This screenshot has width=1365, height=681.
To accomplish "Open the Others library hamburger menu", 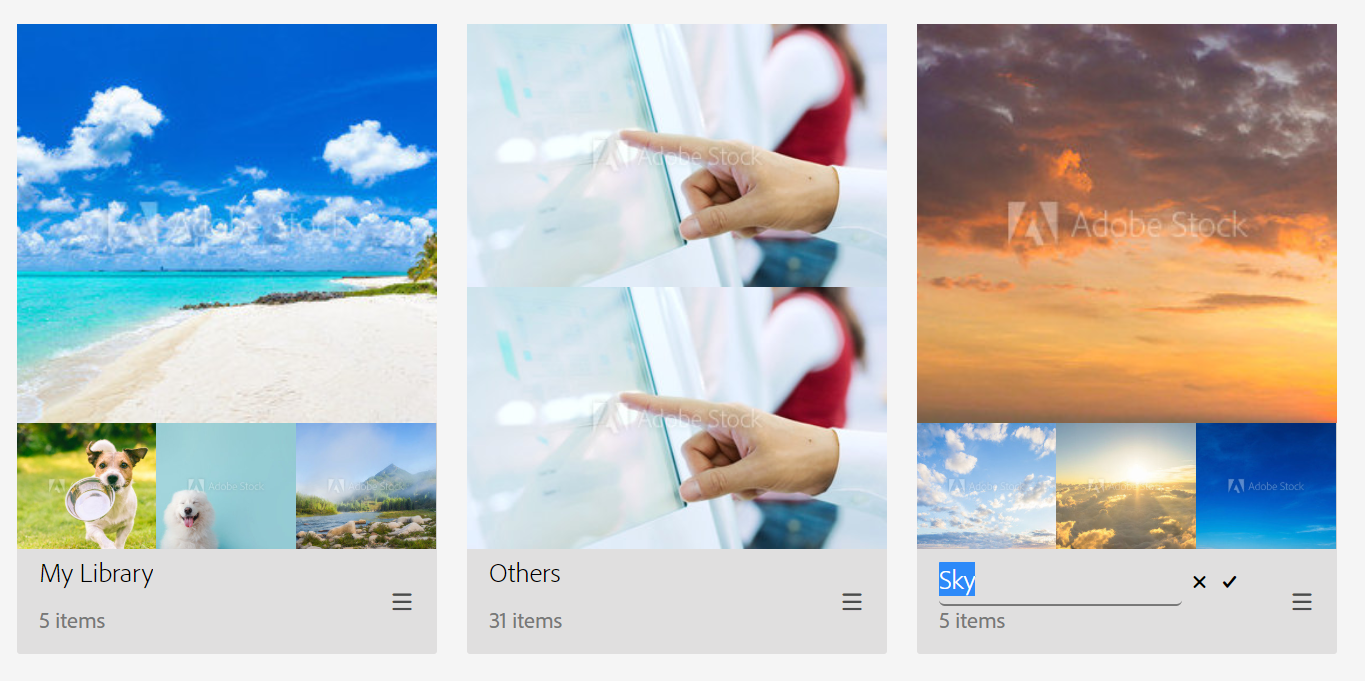I will (x=852, y=602).
